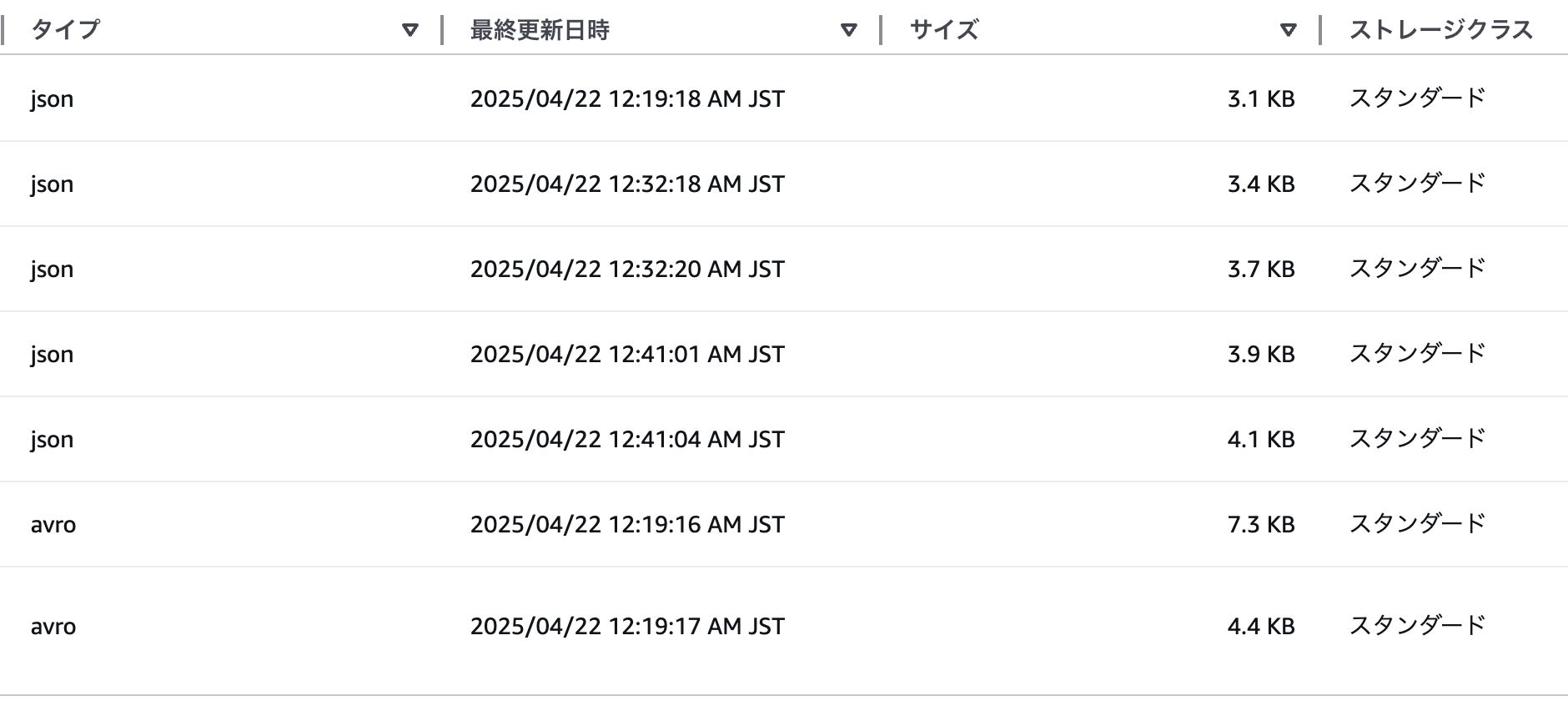1568x701 pixels.
Task: Sort by 最終更新日時 column arrow
Action: pos(848,31)
